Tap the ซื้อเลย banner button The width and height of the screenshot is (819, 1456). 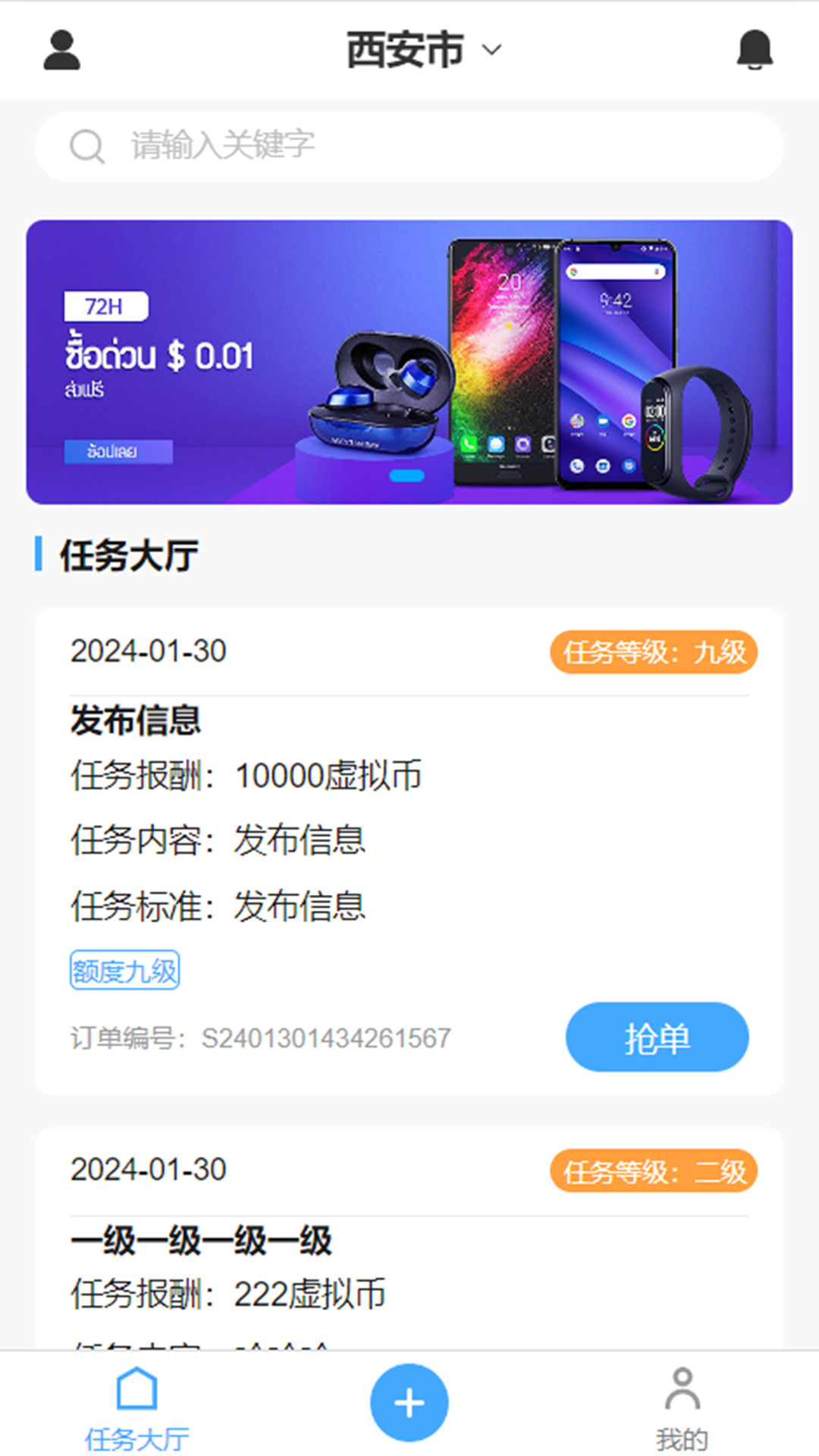tap(119, 450)
